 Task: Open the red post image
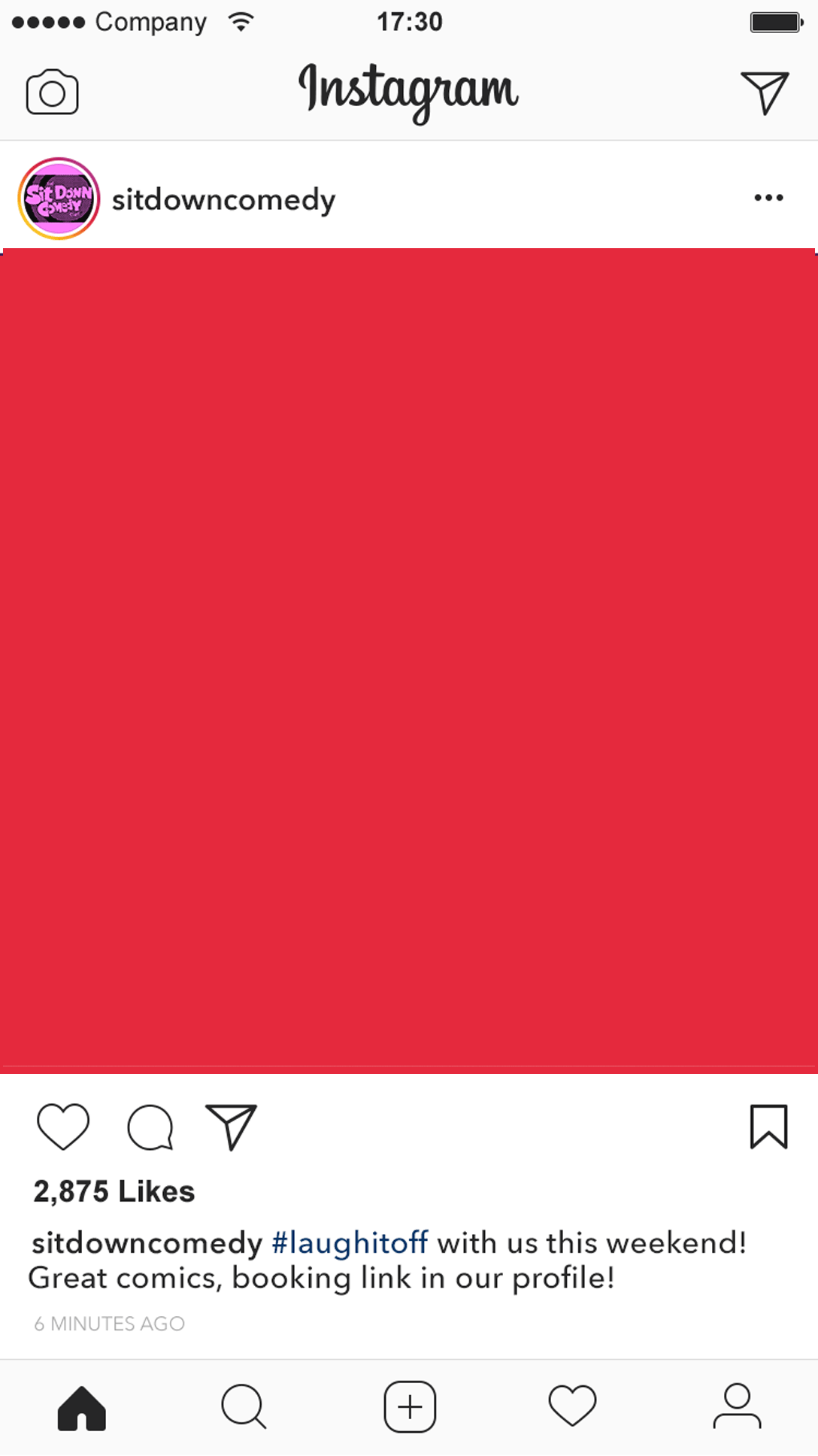pos(409,658)
